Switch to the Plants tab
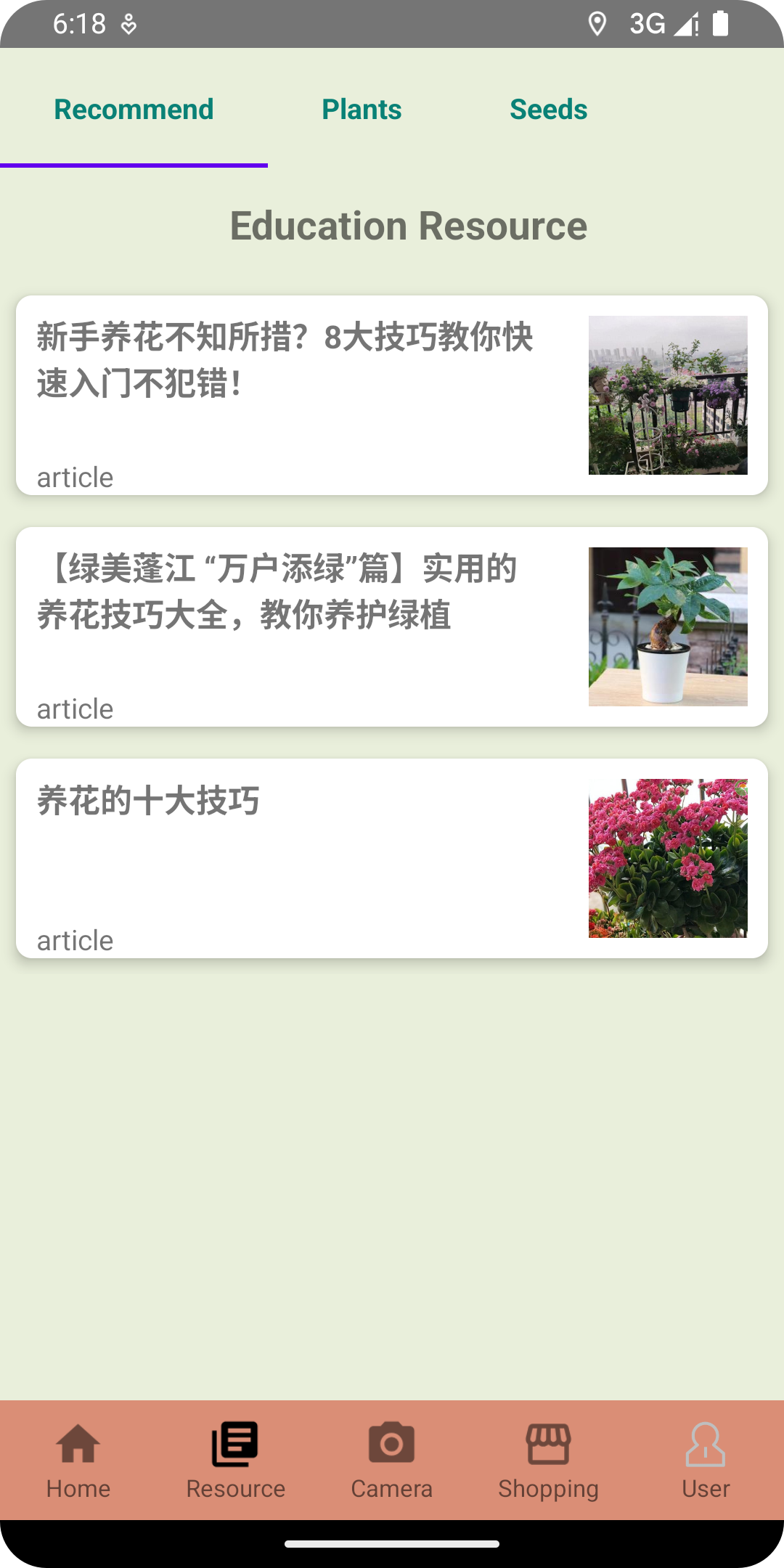This screenshot has height=1568, width=784. [362, 109]
